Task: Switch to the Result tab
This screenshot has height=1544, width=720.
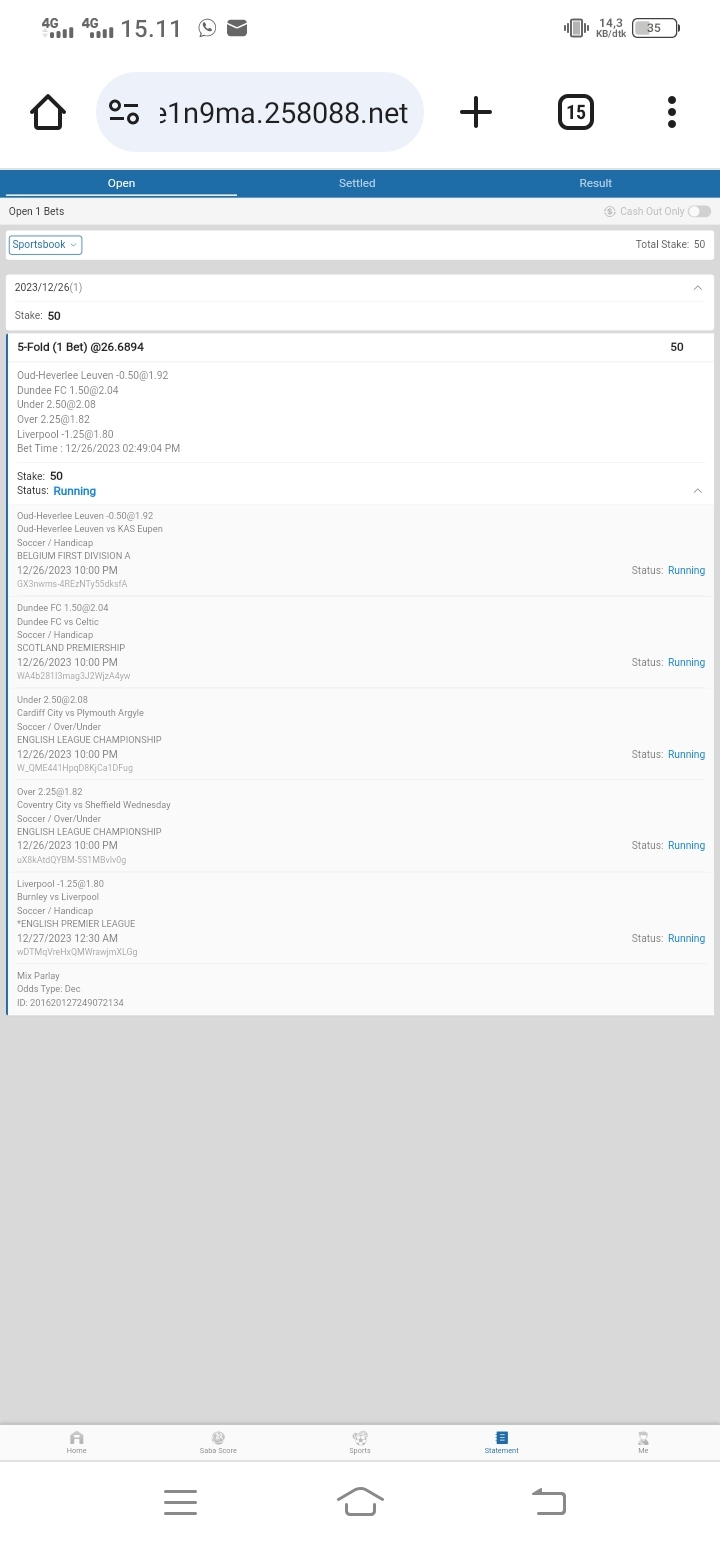Action: click(x=595, y=183)
